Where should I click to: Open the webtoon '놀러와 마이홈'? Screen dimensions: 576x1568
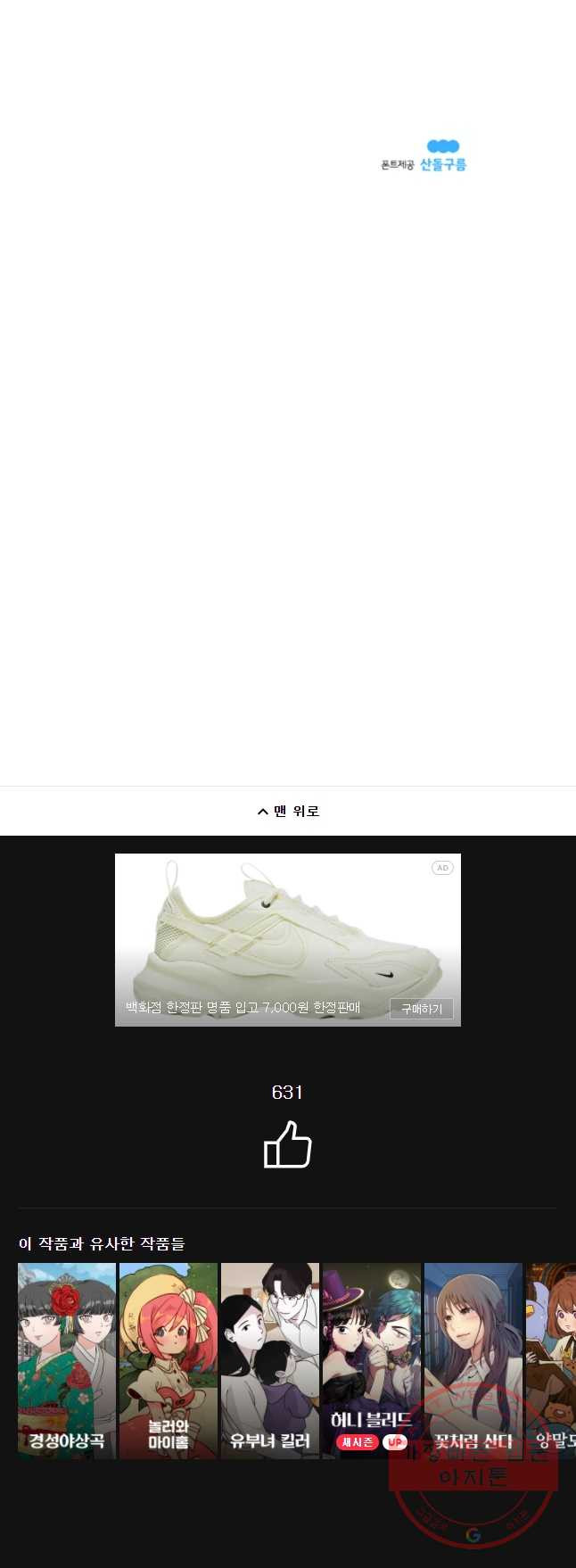click(x=169, y=1360)
